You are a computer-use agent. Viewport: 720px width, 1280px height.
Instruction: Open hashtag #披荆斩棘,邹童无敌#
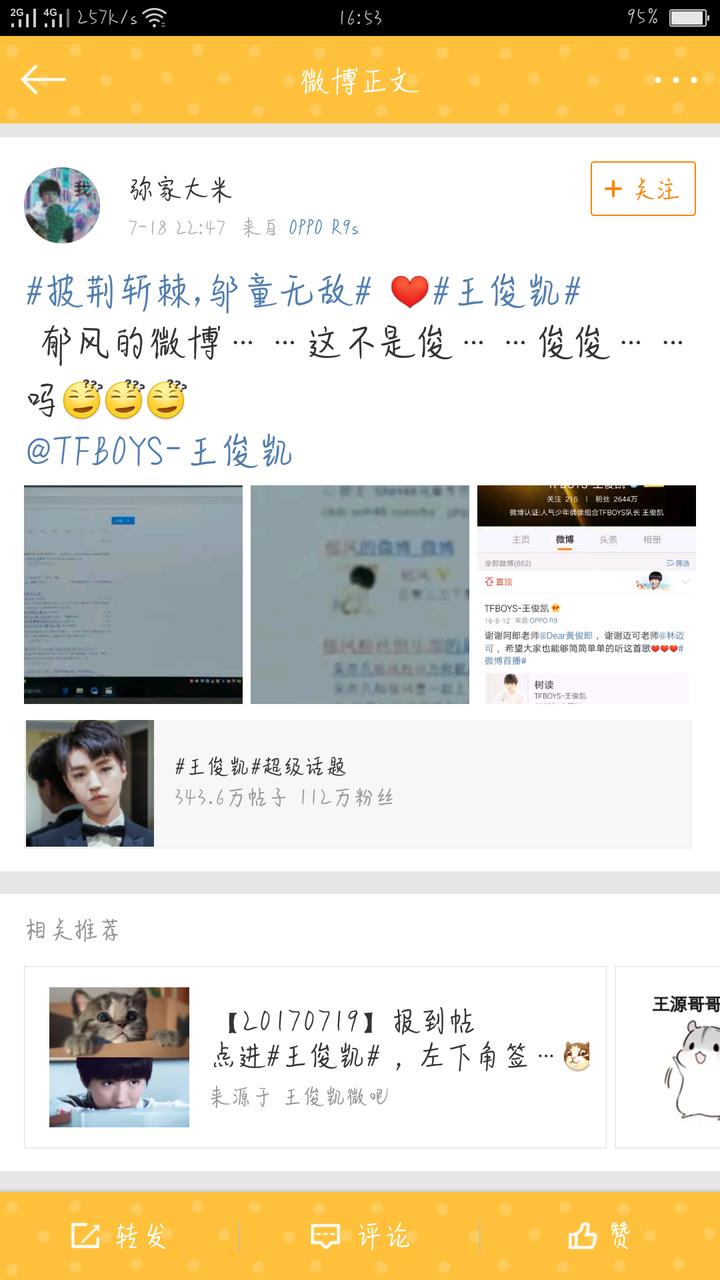click(x=198, y=291)
